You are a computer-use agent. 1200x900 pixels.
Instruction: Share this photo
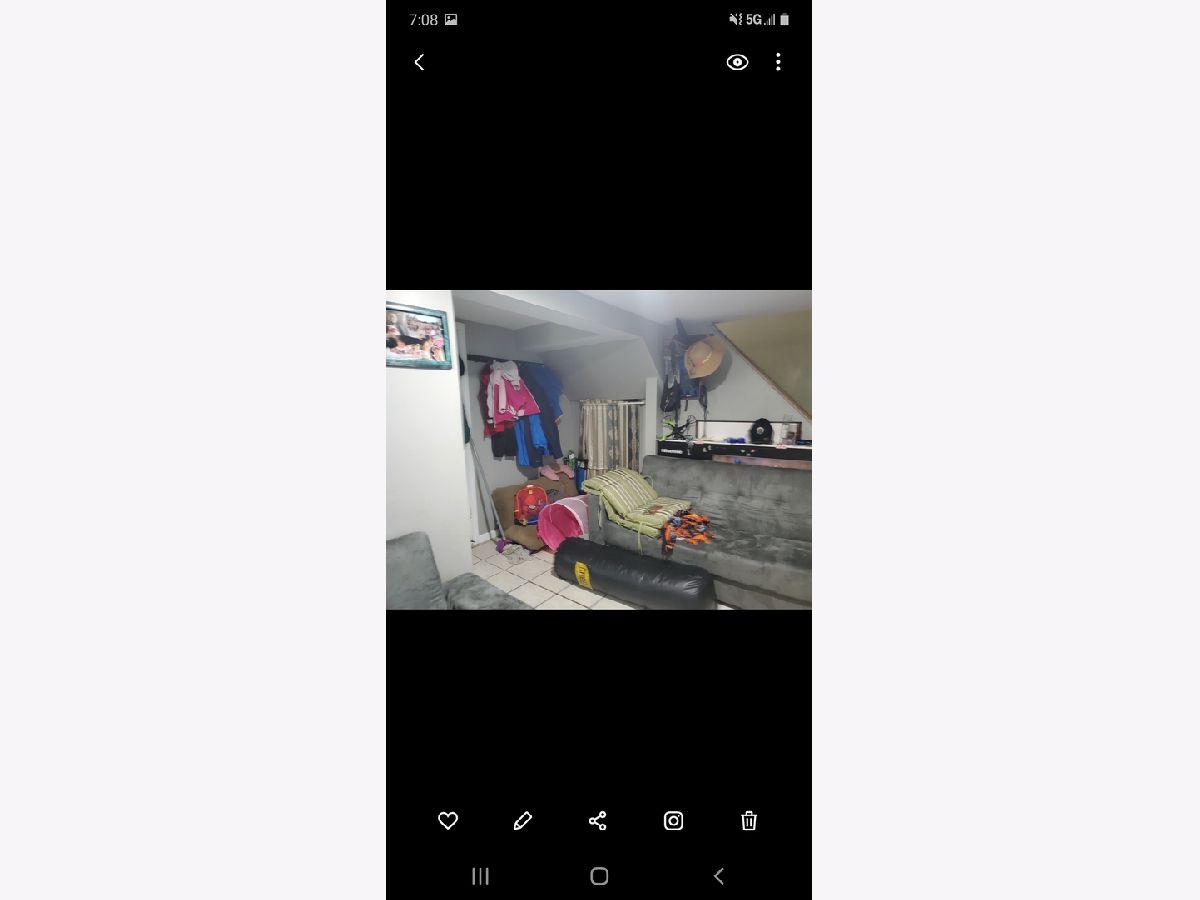point(598,821)
